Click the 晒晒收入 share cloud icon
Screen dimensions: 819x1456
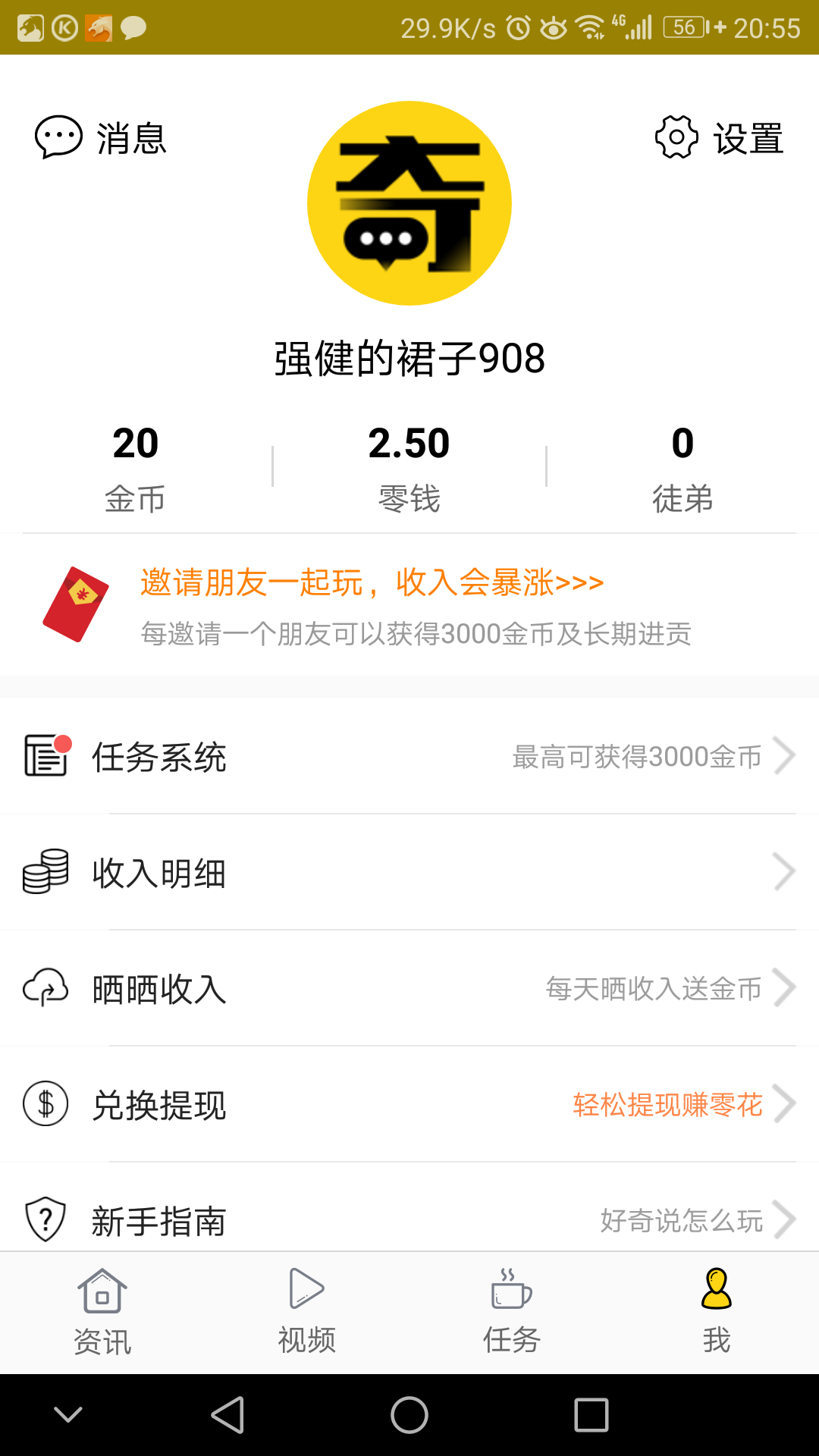tap(45, 987)
